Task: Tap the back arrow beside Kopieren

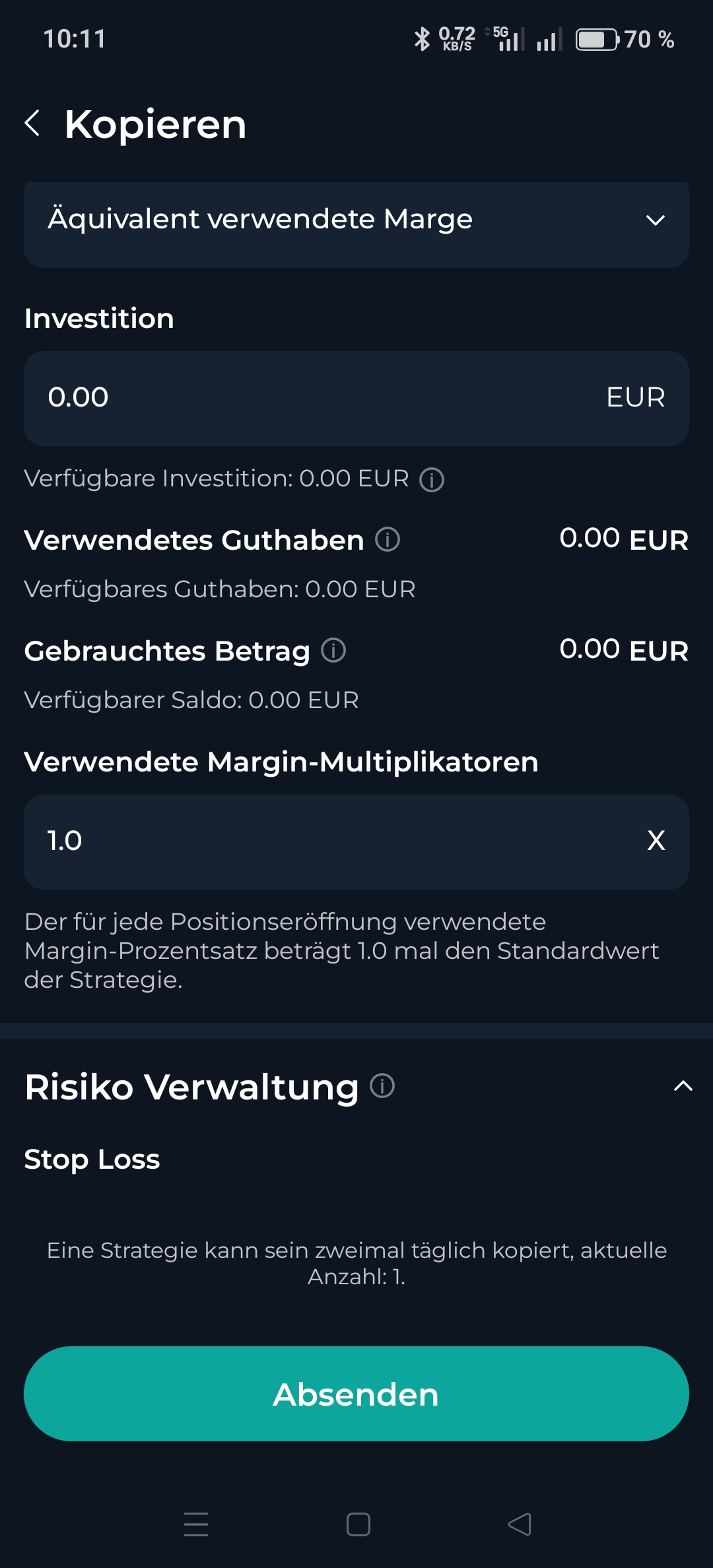Action: (x=34, y=123)
